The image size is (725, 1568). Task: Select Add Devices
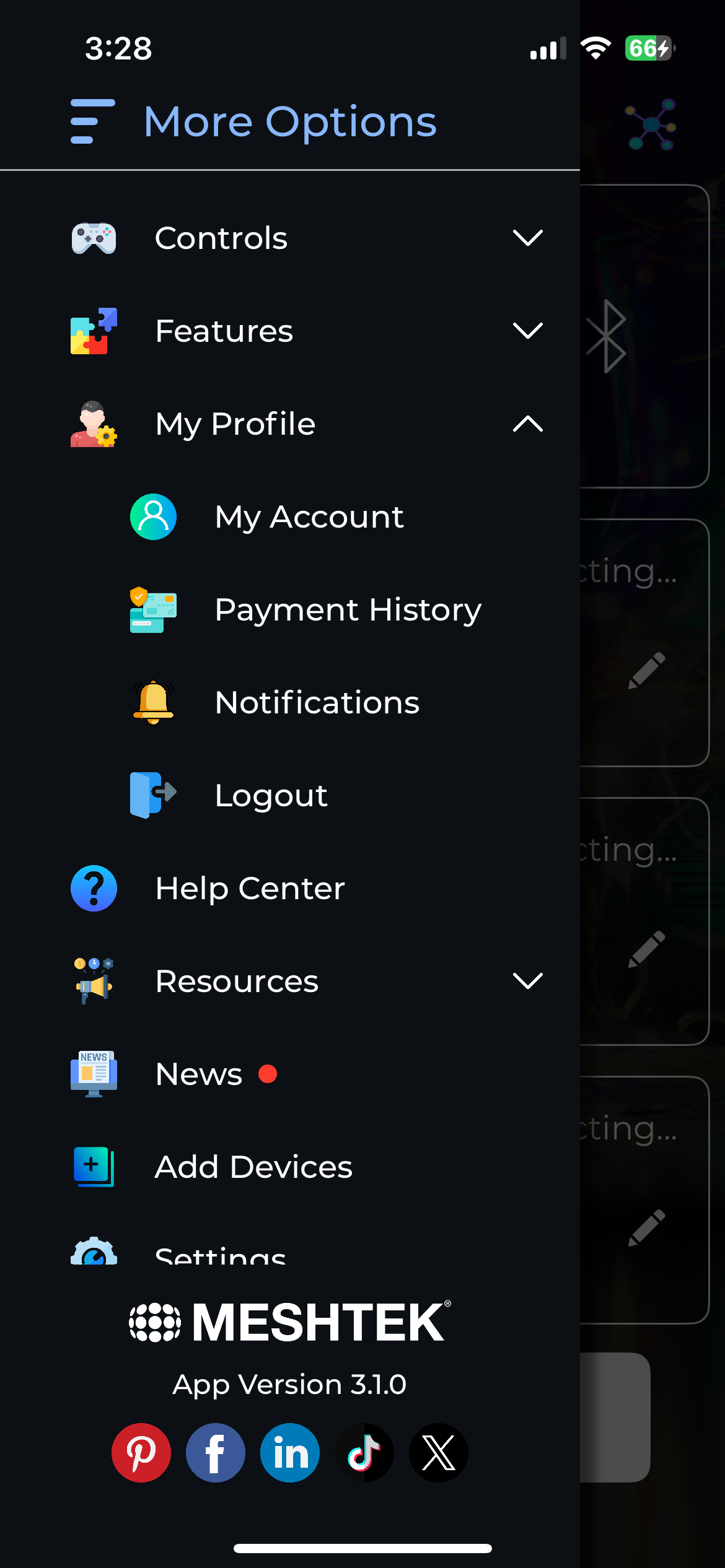[253, 1167]
